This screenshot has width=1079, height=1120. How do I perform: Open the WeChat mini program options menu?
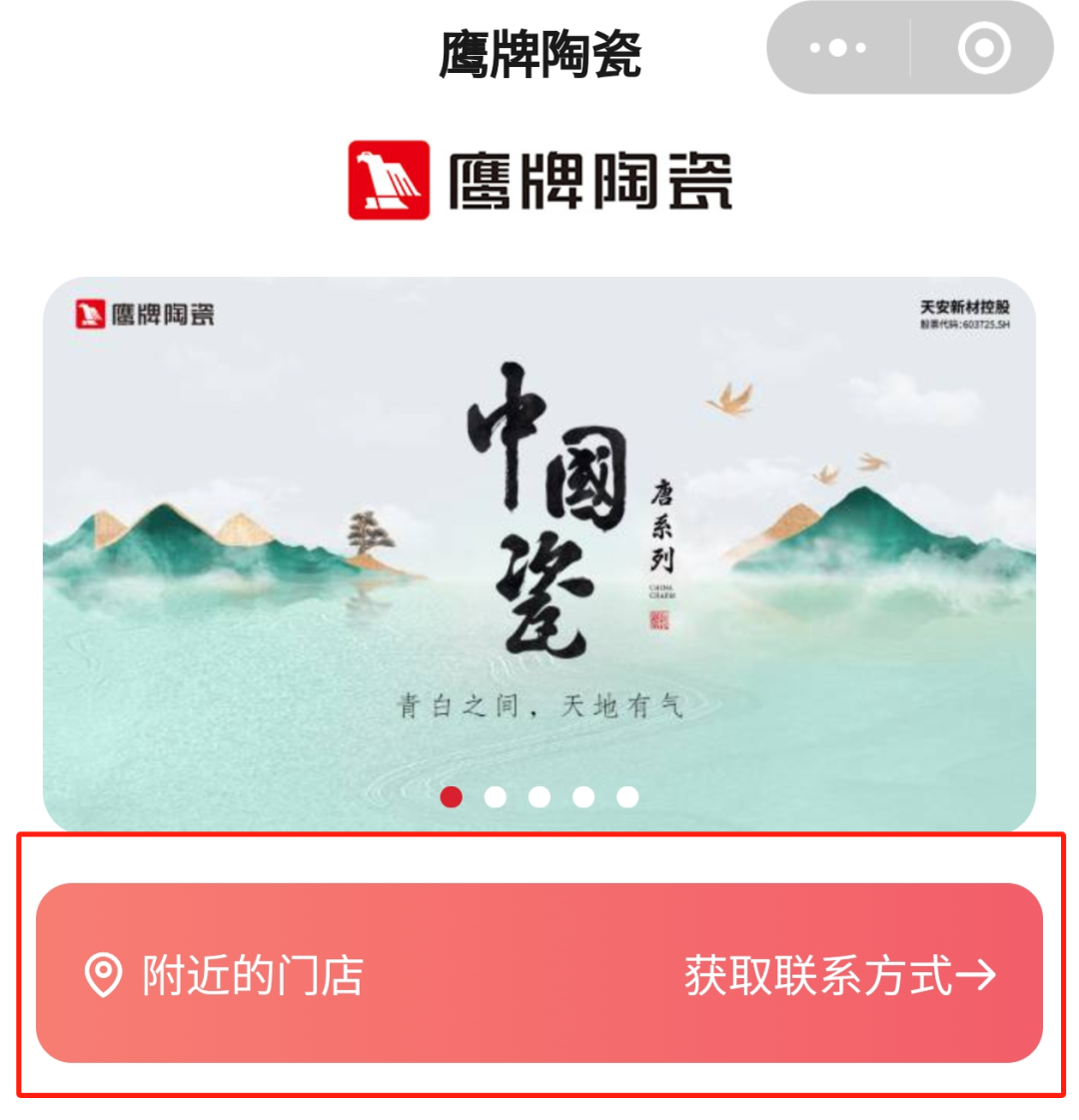coord(837,46)
